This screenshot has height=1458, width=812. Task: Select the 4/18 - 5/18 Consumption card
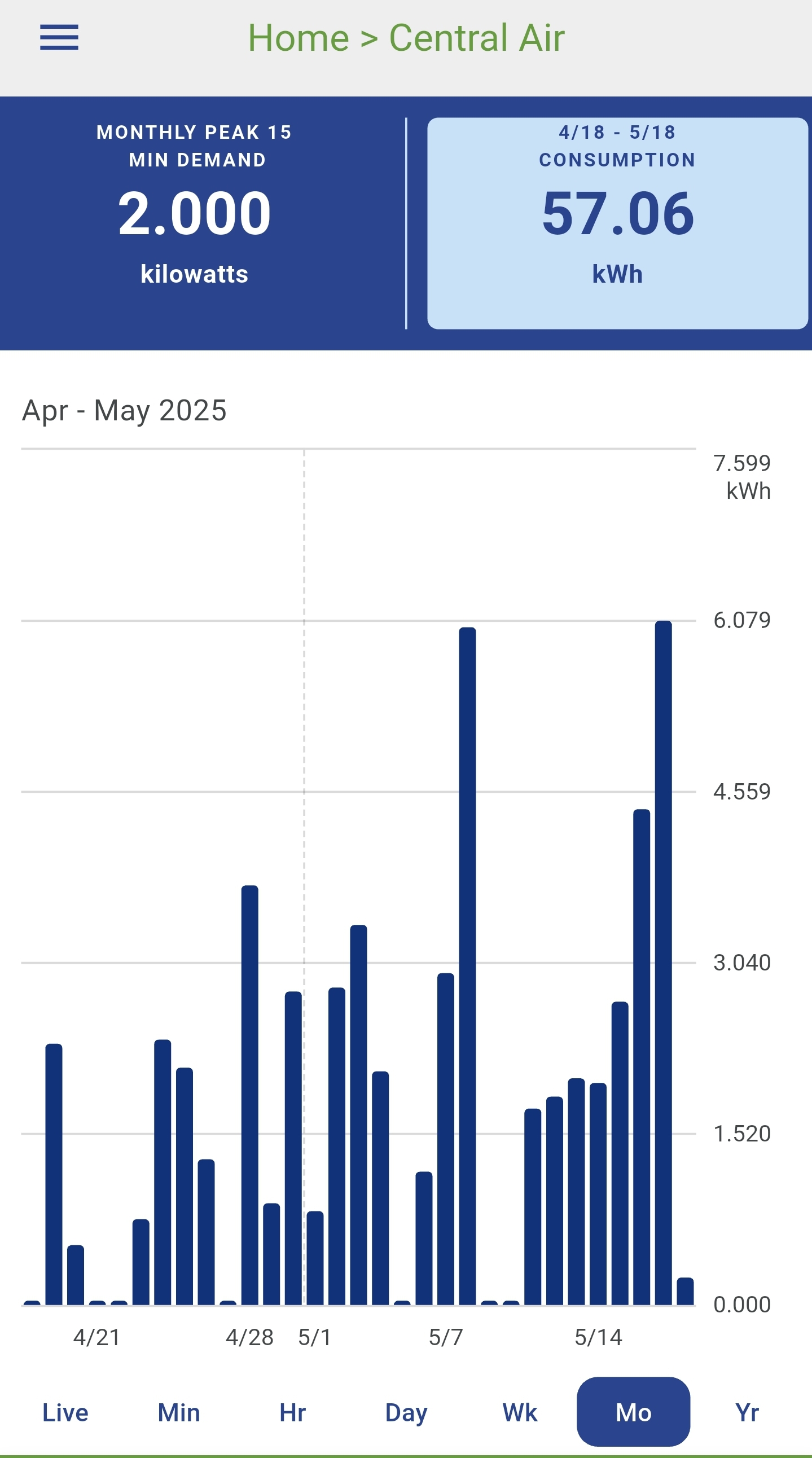617,223
